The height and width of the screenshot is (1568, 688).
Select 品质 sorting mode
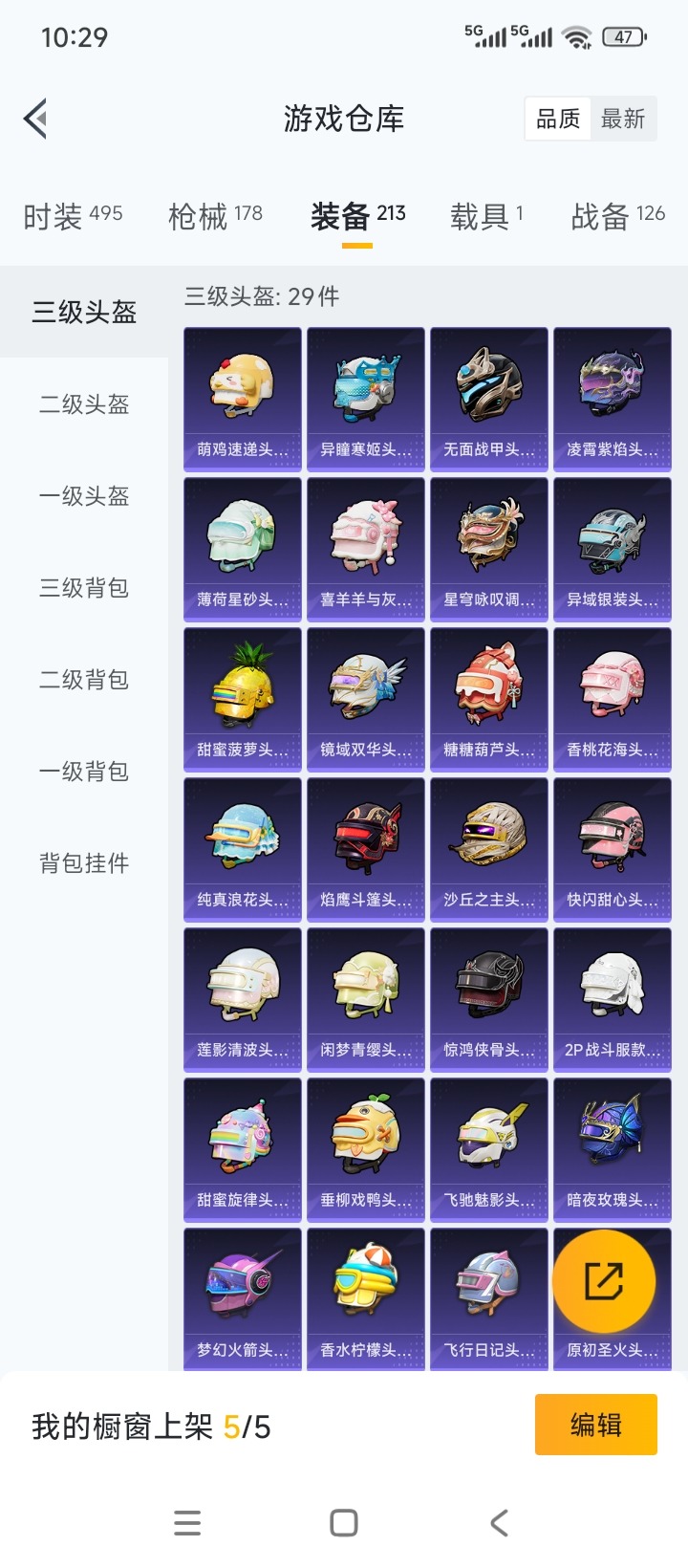pyautogui.click(x=557, y=118)
